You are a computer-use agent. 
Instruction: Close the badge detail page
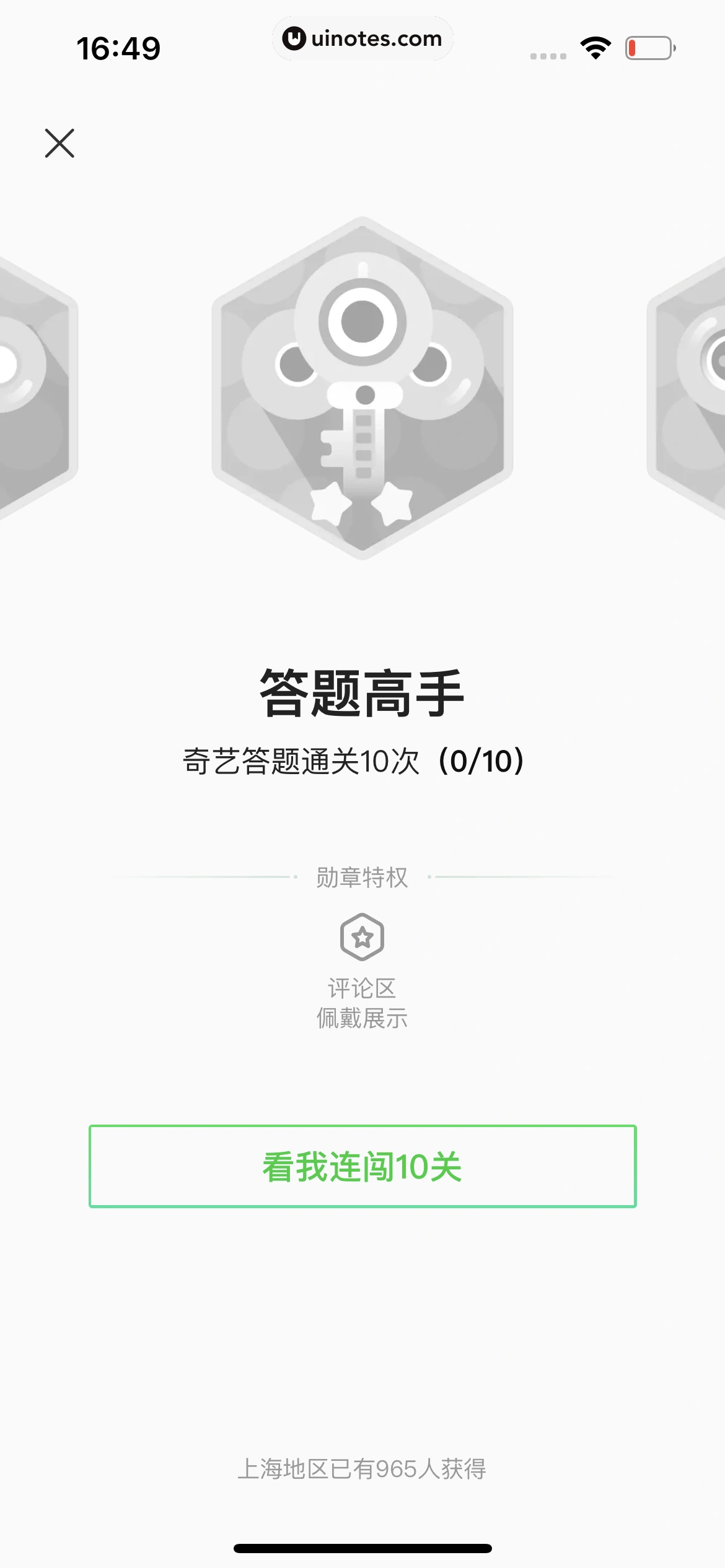59,143
